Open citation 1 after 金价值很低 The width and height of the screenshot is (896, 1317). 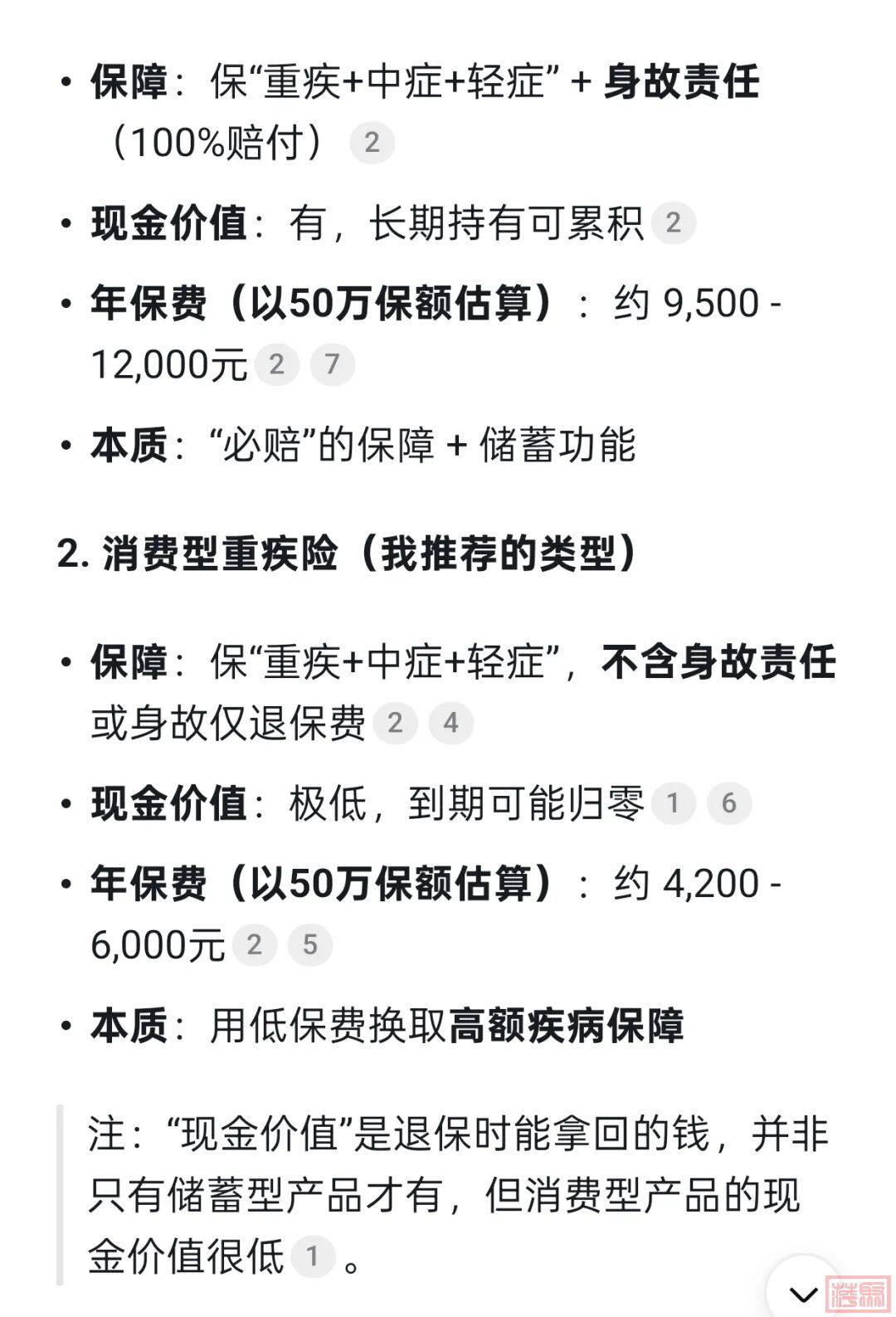tap(312, 1256)
